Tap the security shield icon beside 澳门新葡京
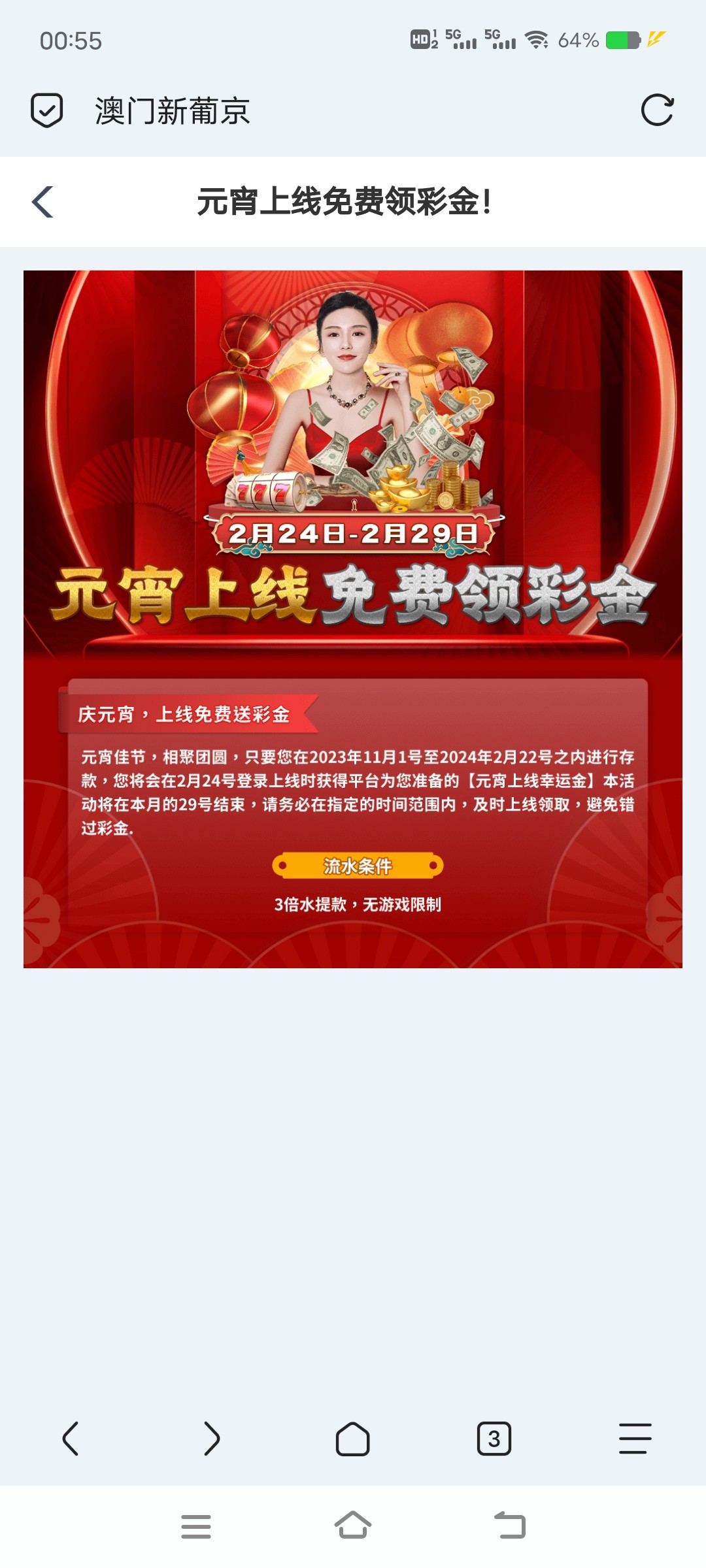706x1568 pixels. click(47, 110)
